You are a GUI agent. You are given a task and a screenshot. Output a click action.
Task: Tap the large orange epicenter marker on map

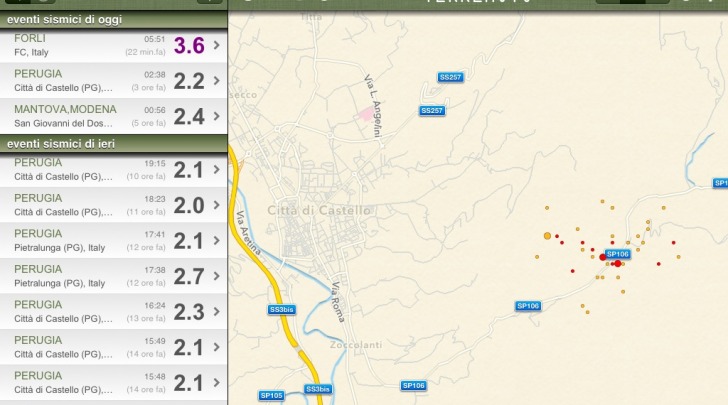point(547,236)
